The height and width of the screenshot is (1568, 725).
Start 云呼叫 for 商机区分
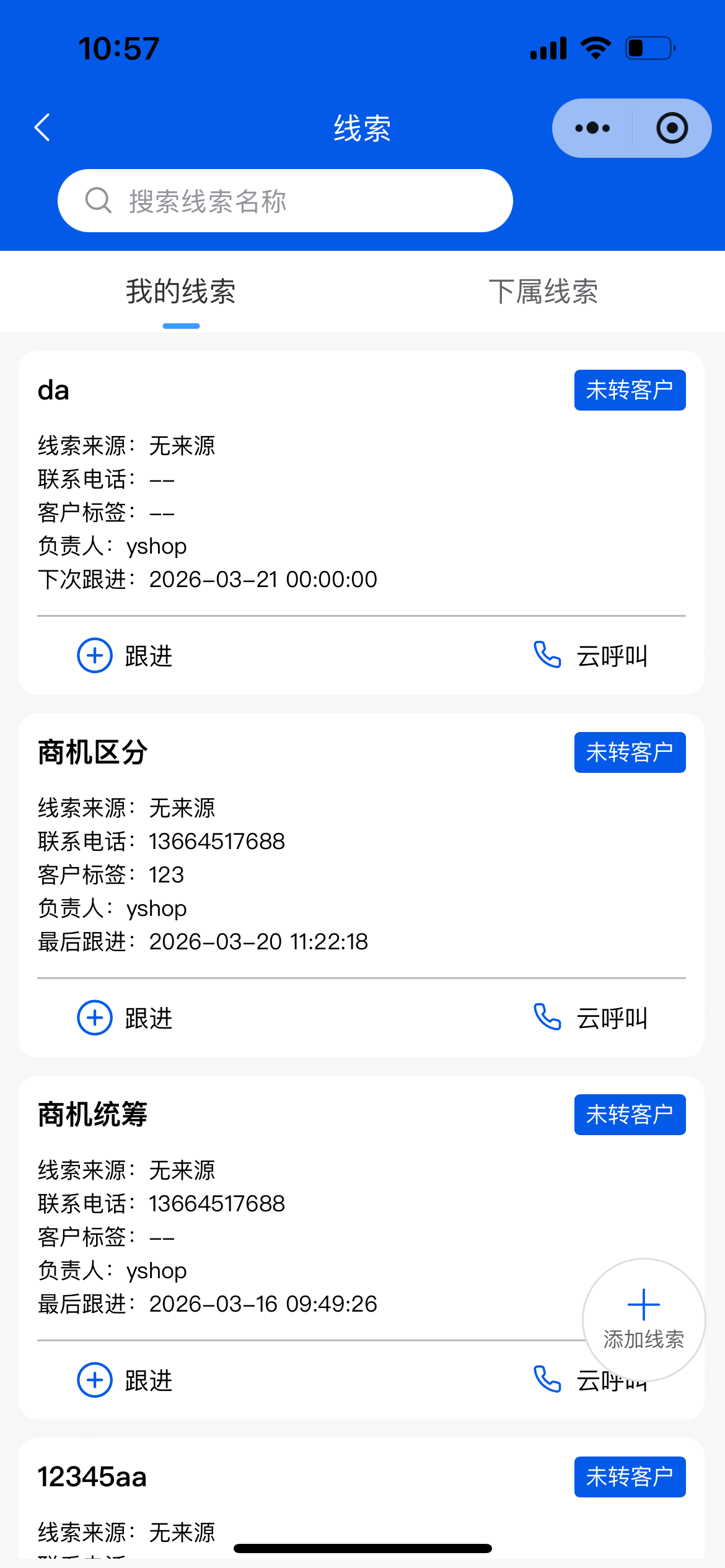tap(591, 1017)
